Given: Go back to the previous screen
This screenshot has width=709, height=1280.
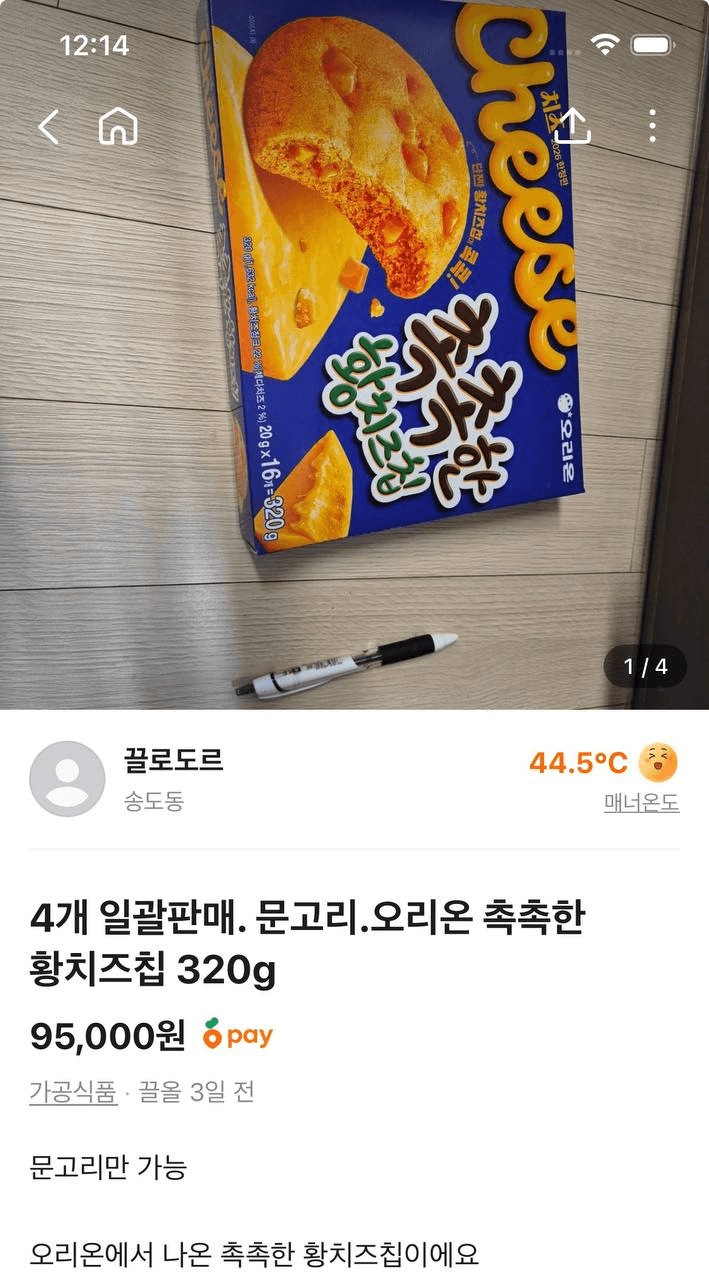Looking at the screenshot, I should point(48,127).
